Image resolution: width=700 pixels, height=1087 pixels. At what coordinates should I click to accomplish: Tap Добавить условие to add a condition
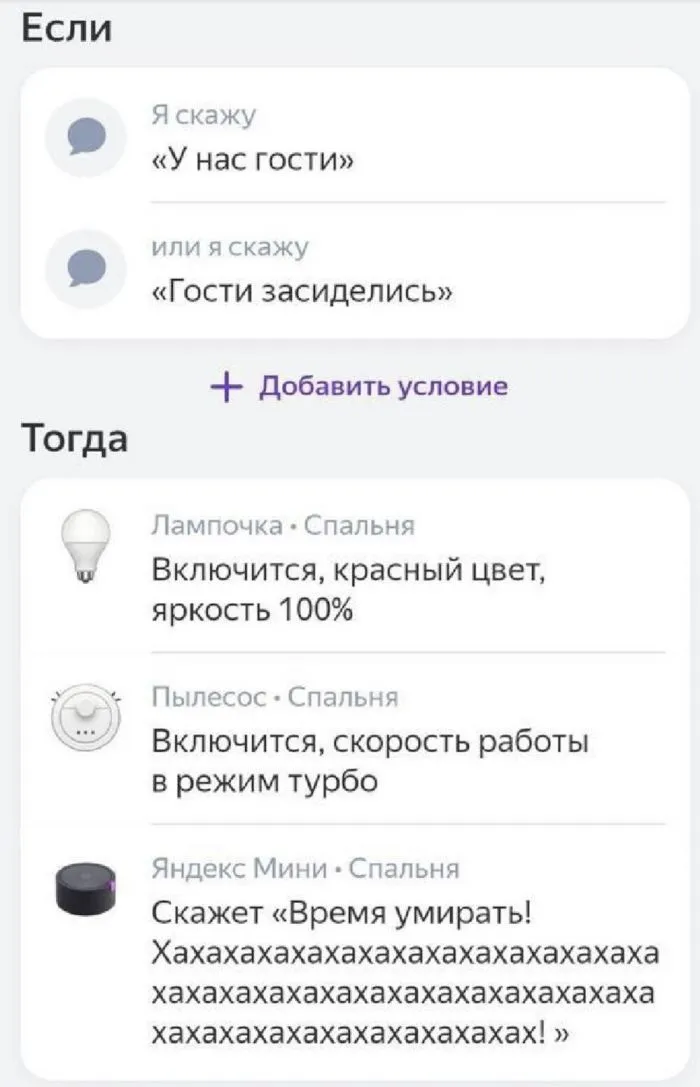[360, 386]
